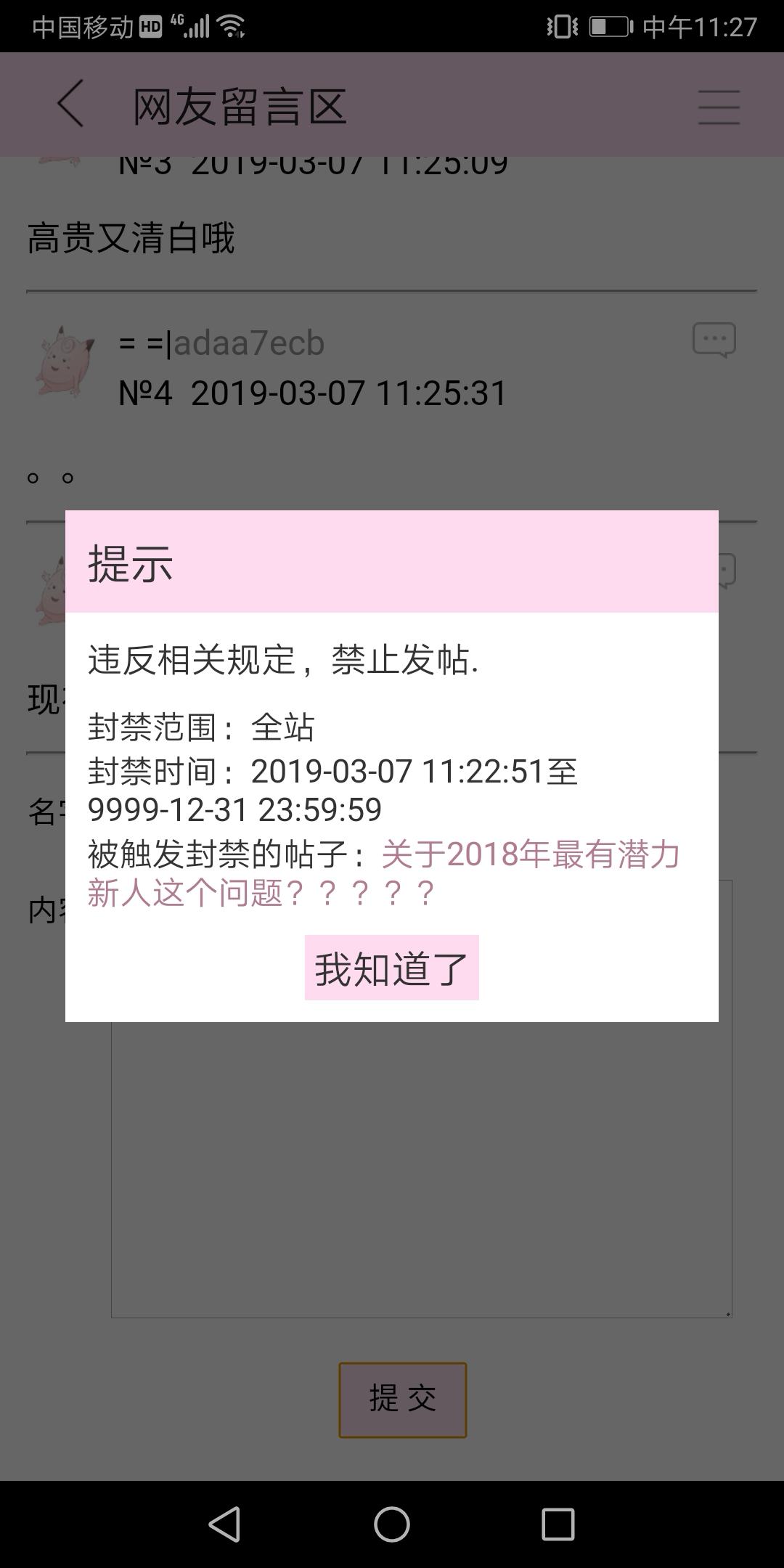Dismiss dialog with 我知道了 button
The height and width of the screenshot is (1568, 784).
click(x=391, y=968)
